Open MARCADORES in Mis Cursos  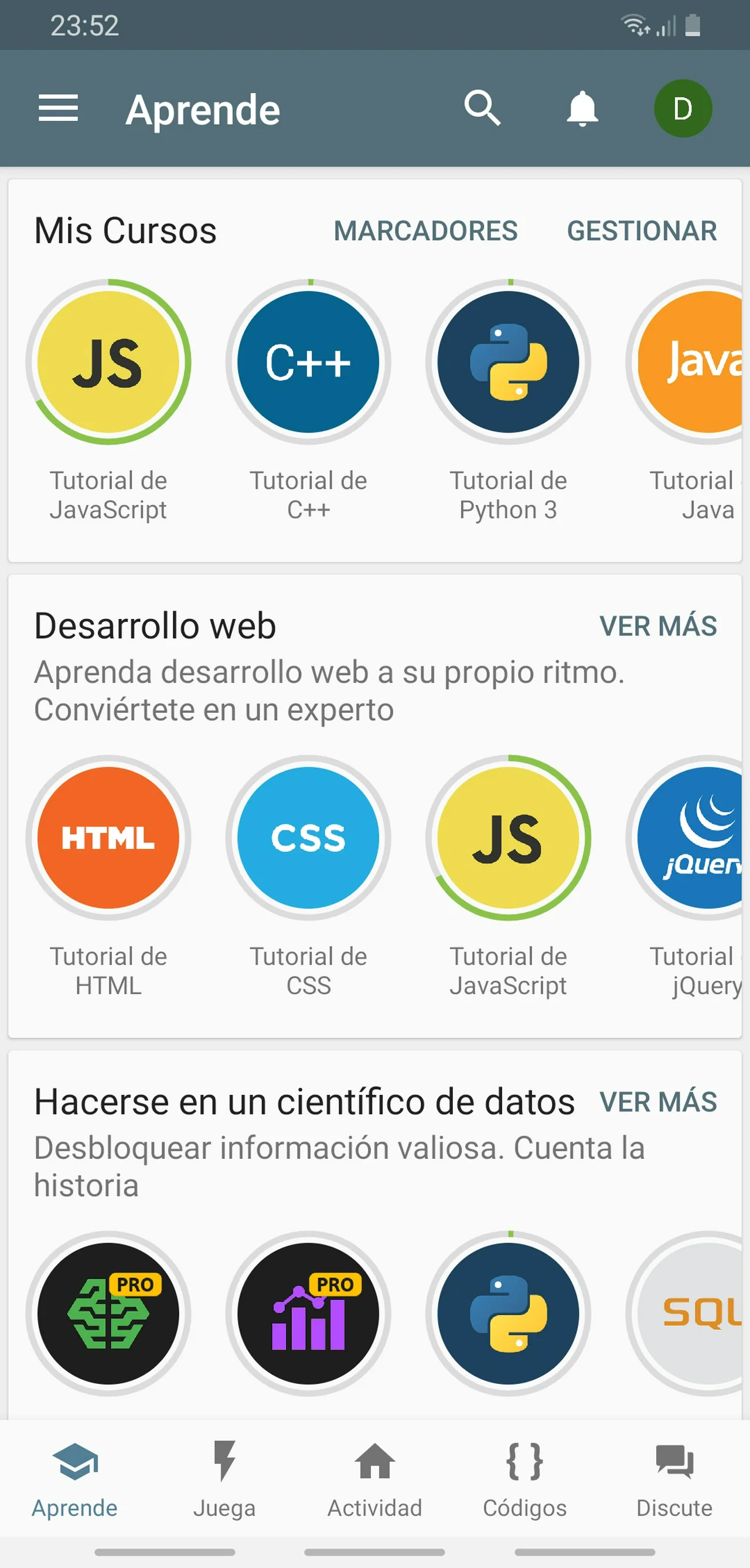426,232
